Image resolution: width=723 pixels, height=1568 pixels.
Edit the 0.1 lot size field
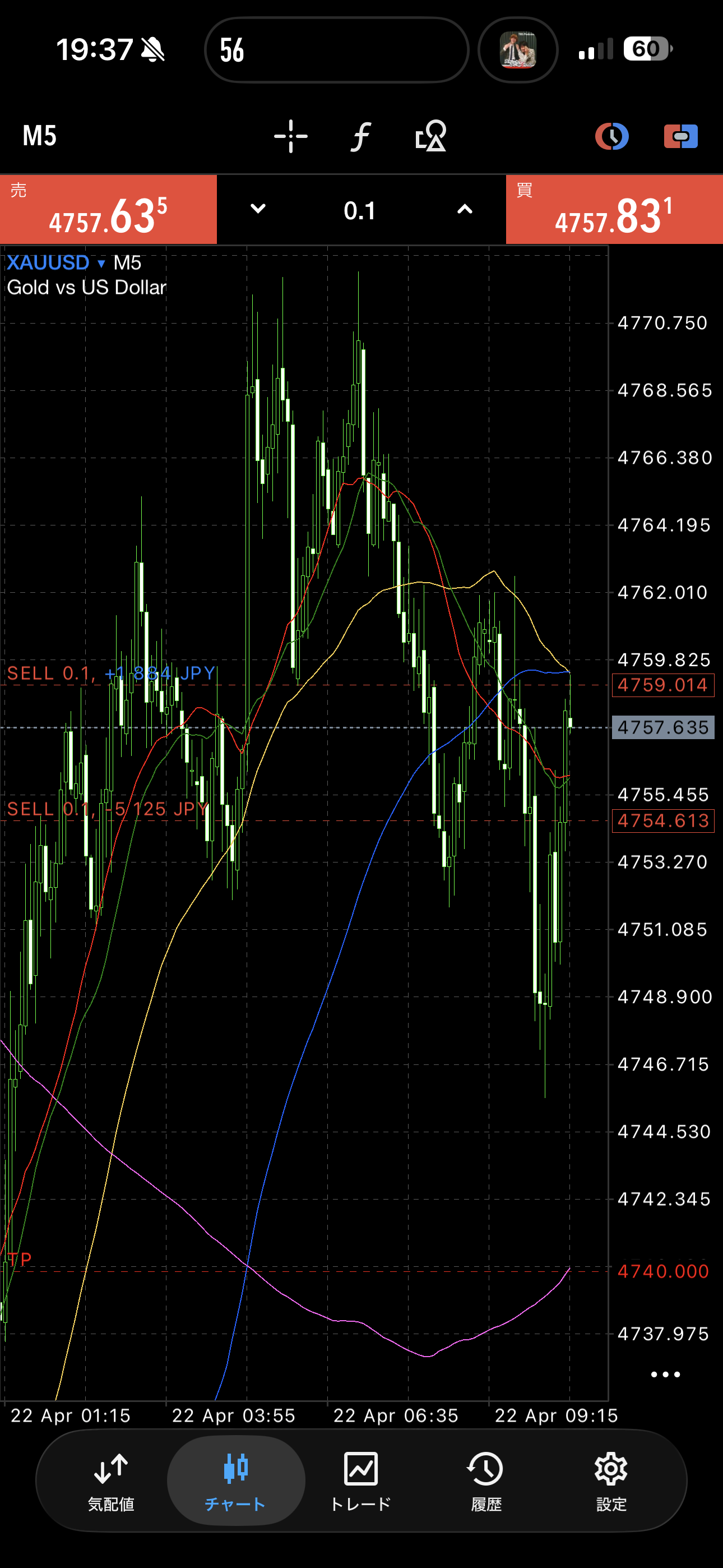coord(360,211)
